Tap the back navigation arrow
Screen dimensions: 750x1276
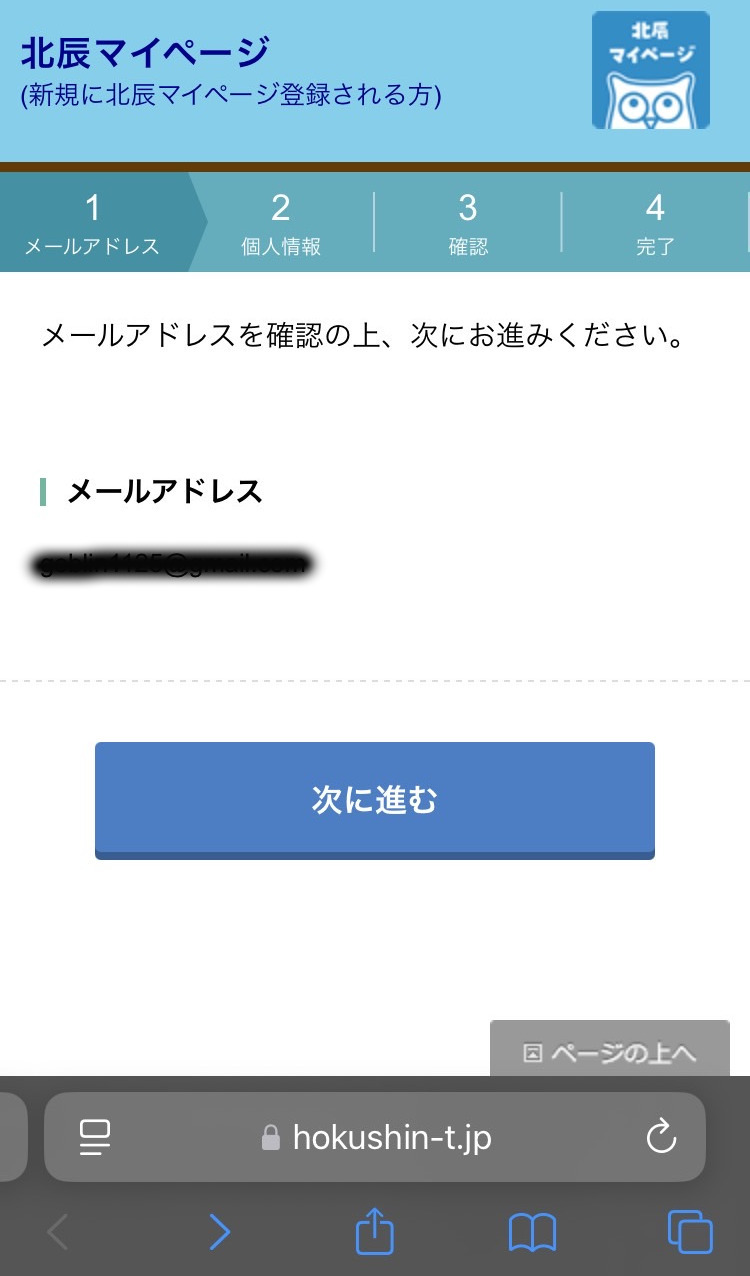pyautogui.click(x=57, y=1232)
